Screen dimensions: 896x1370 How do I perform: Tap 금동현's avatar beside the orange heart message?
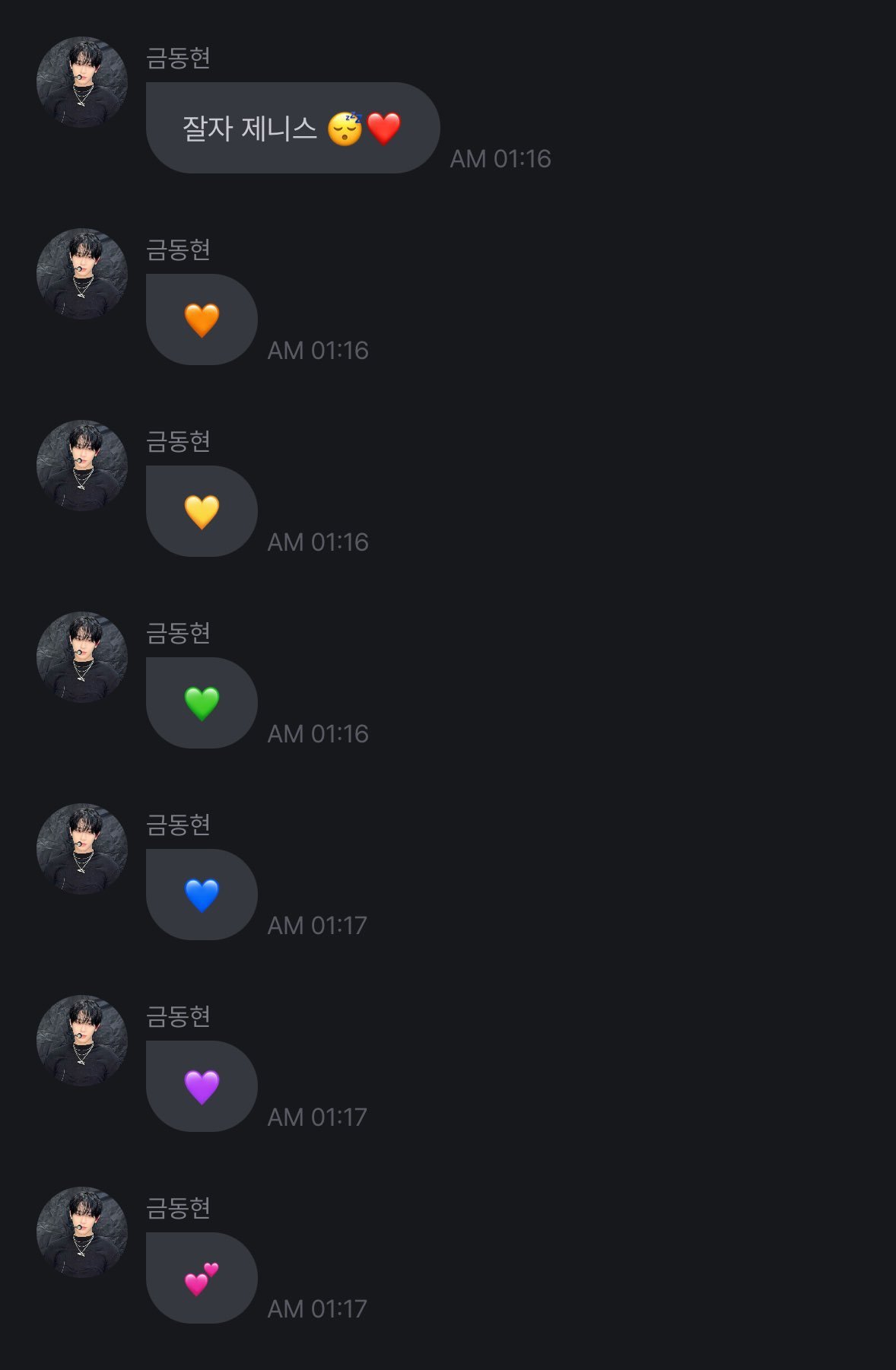point(82,274)
